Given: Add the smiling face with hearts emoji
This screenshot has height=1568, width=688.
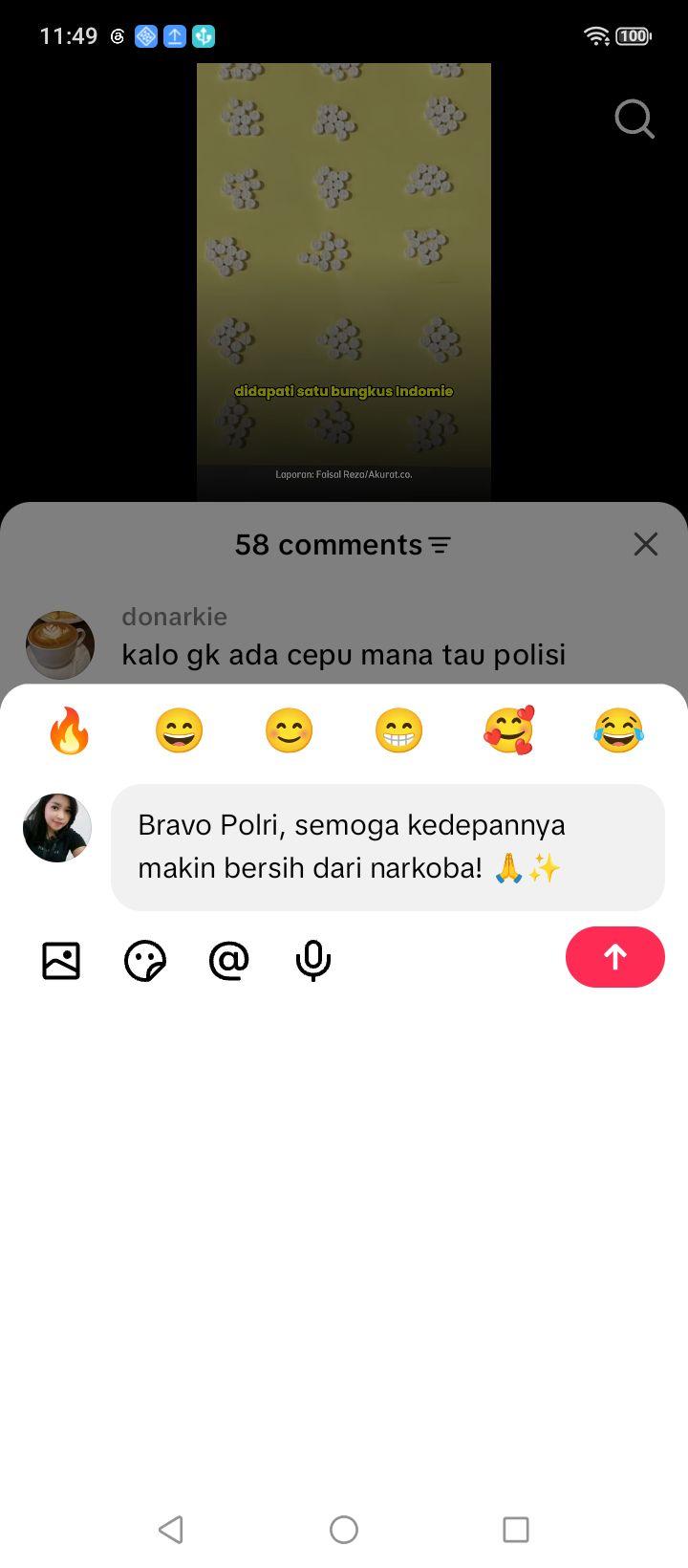Looking at the screenshot, I should 508,731.
